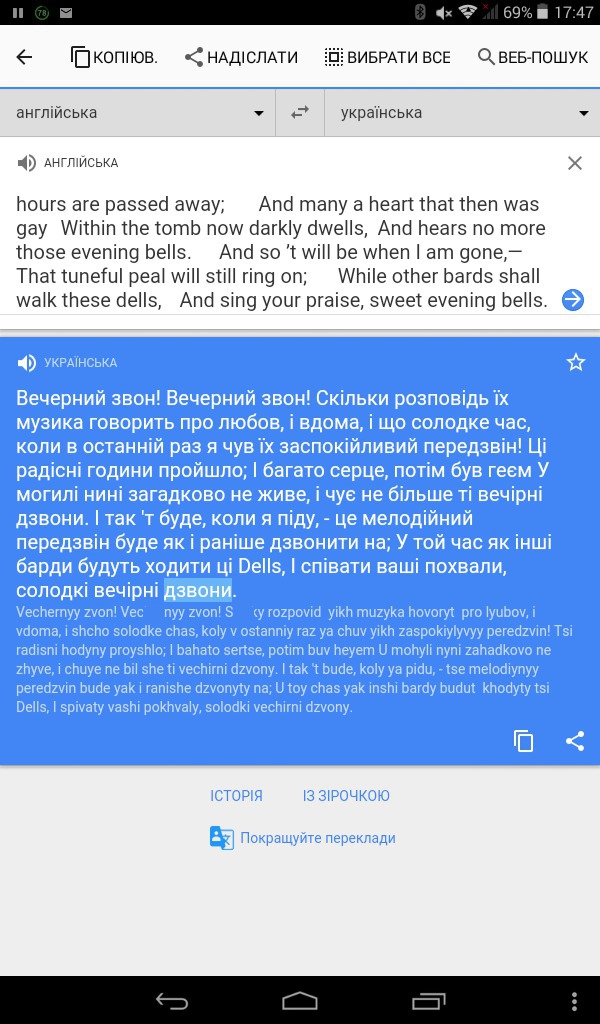Screen dimensions: 600x1024
Task: Listen to the English source text
Action: pyautogui.click(x=27, y=163)
